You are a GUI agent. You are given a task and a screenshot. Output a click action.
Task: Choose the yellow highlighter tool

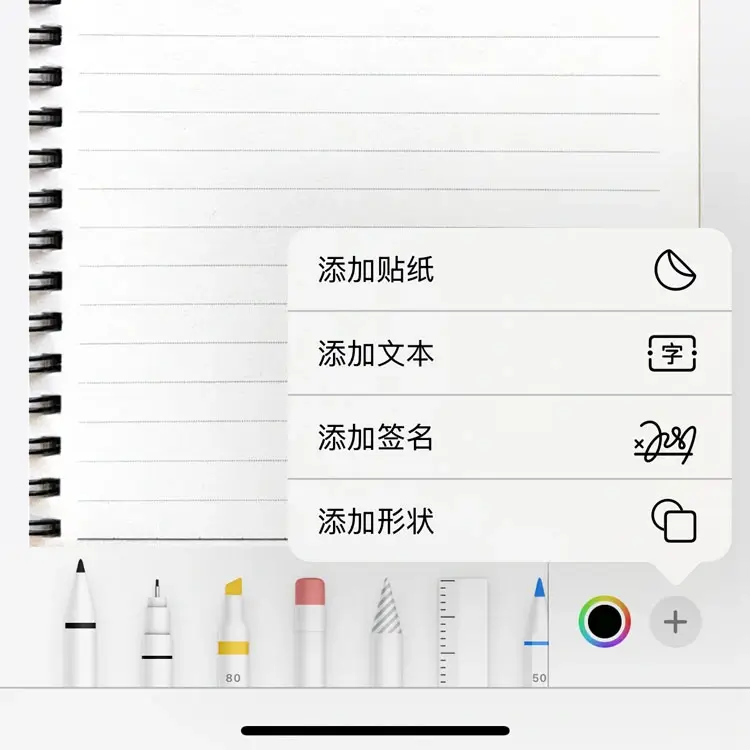coord(232,630)
